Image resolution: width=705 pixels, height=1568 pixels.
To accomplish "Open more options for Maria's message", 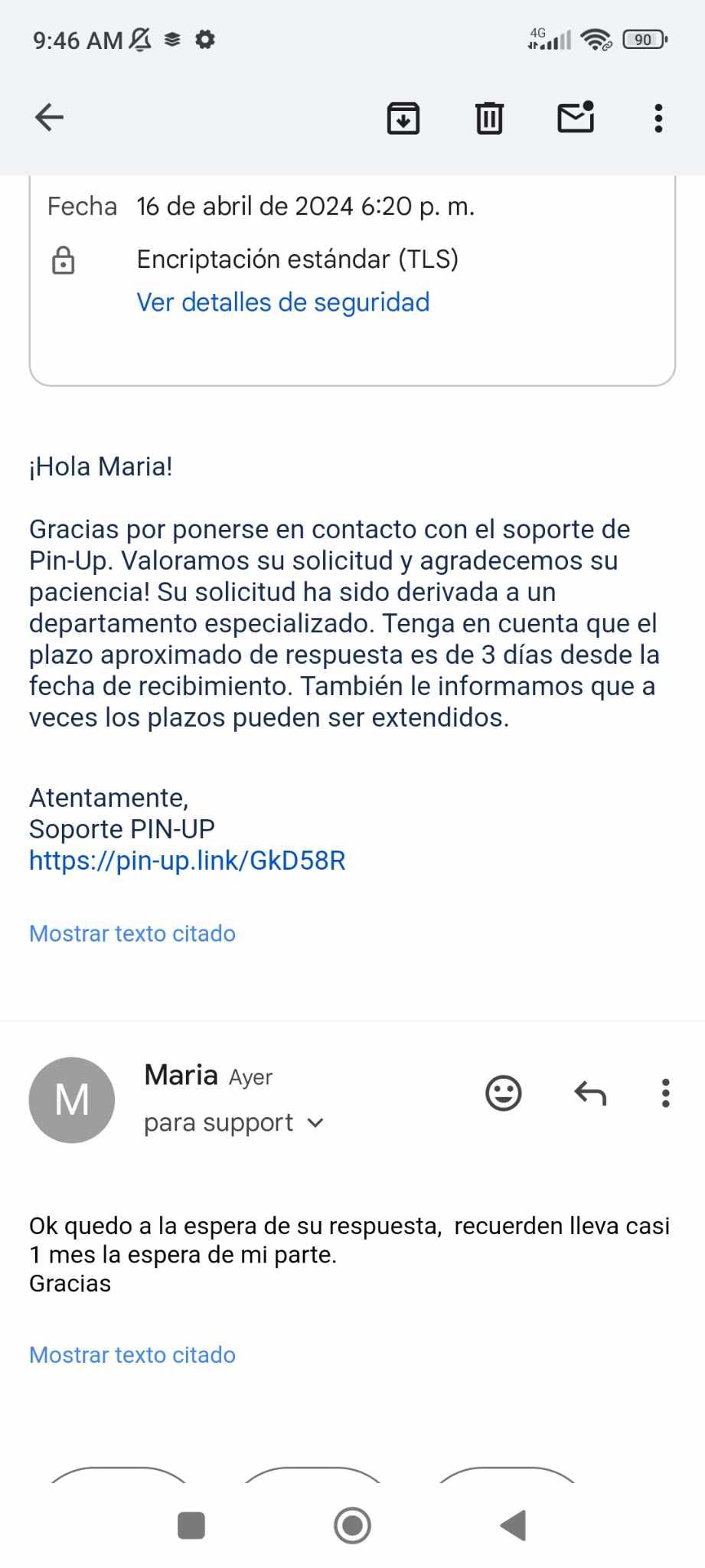I will pyautogui.click(x=665, y=1093).
